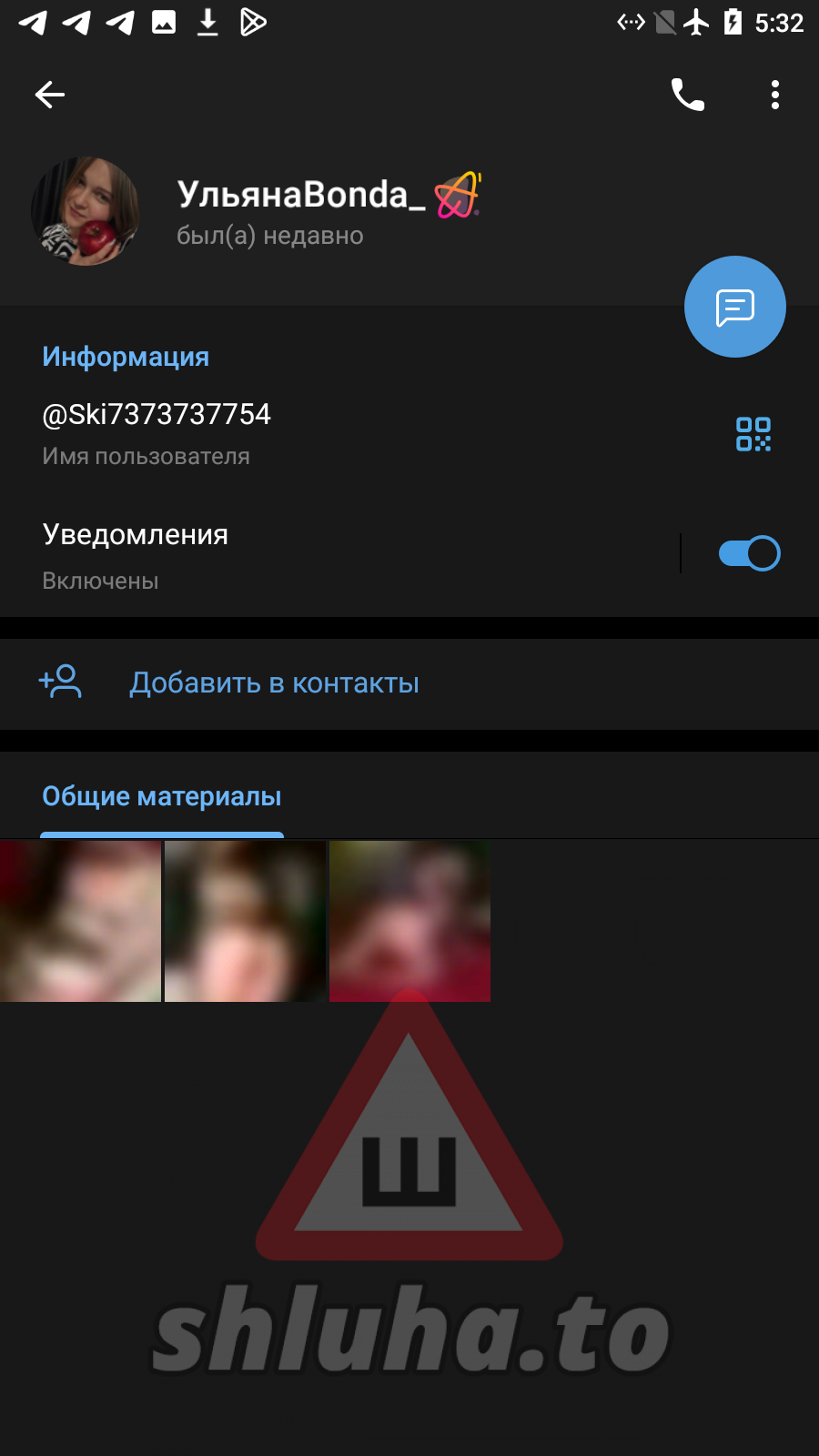The height and width of the screenshot is (1456, 819).
Task: Toggle the Уведомления switch off
Action: pyautogui.click(x=749, y=553)
